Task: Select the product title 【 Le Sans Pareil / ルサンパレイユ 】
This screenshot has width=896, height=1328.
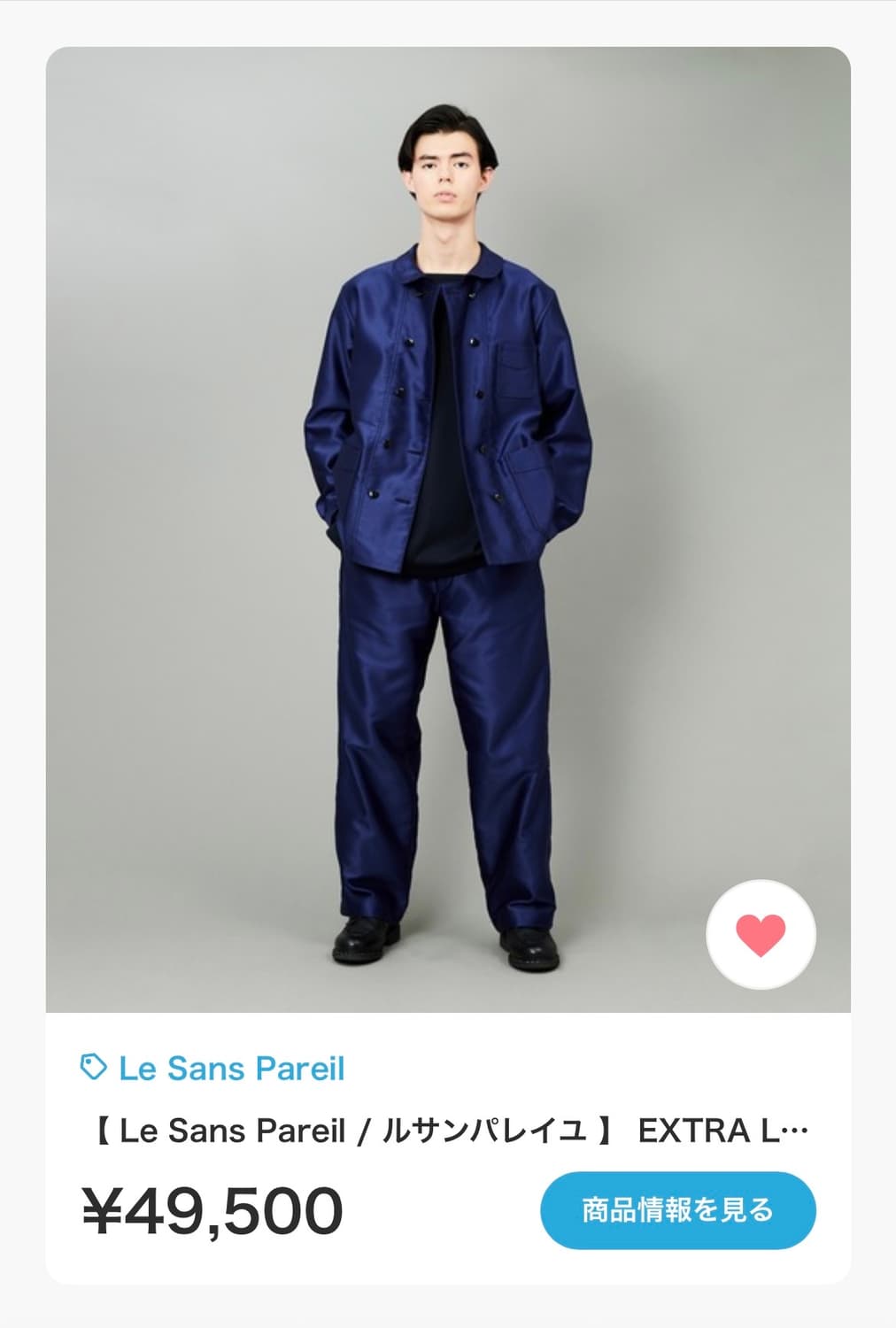Action: pos(354,1129)
